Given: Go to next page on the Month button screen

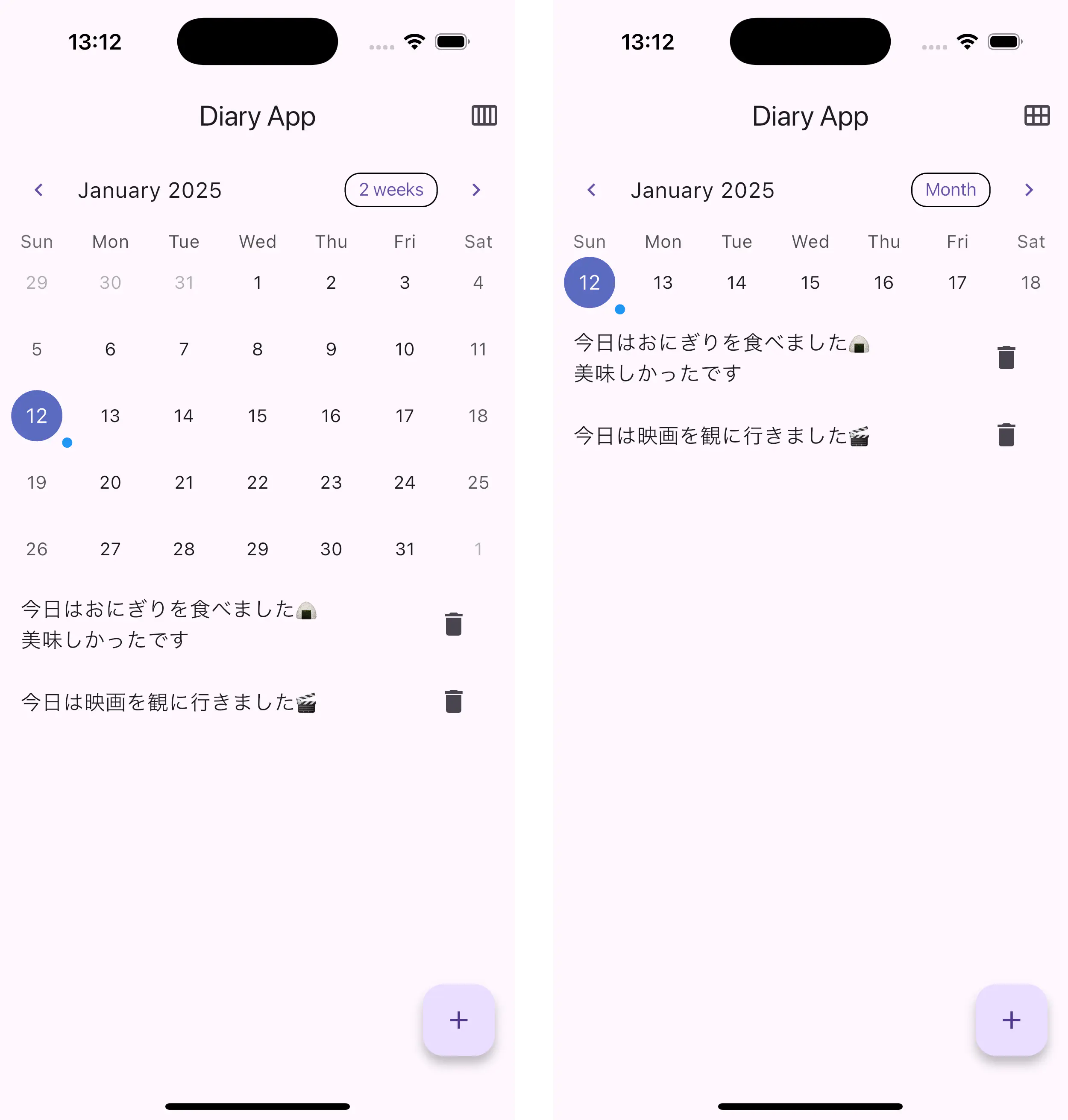Looking at the screenshot, I should click(x=1028, y=190).
